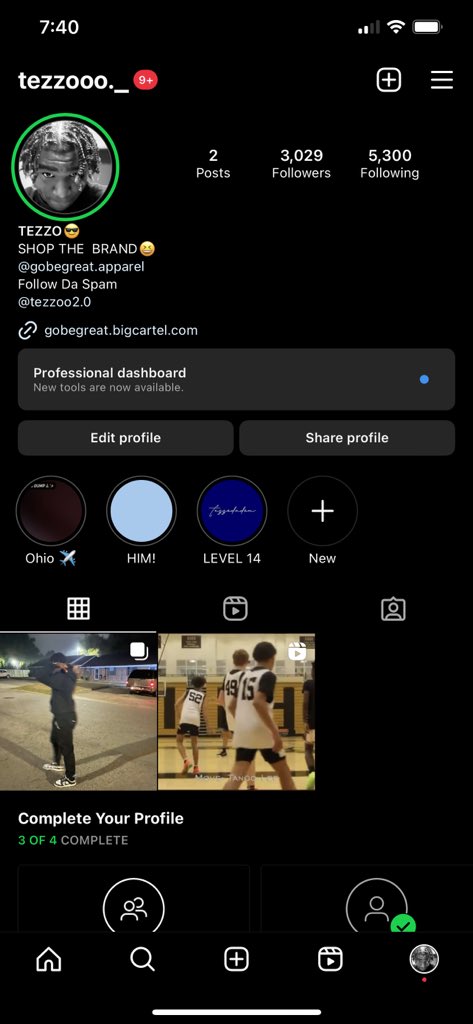The width and height of the screenshot is (473, 1024).
Task: Open the create new post plus icon
Action: click(x=388, y=80)
